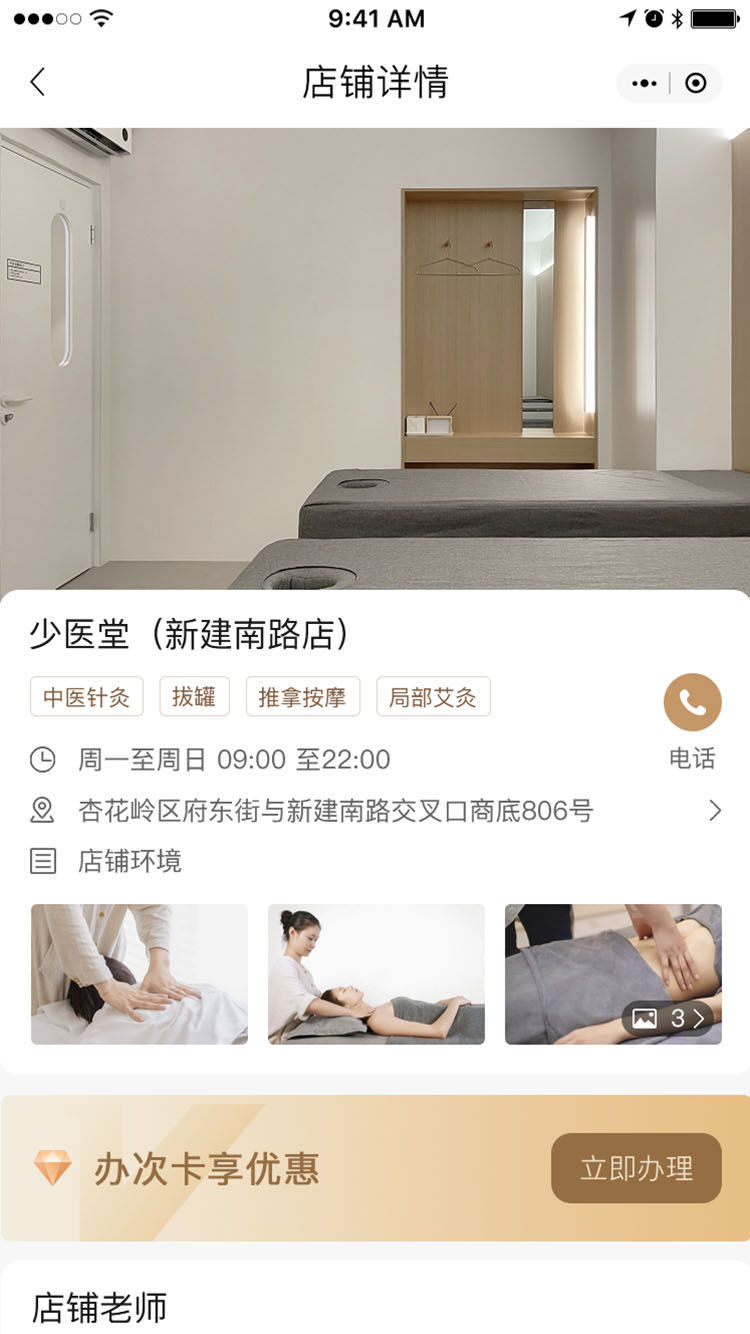Viewport: 750px width, 1334px height.
Task: Open the more options (···) menu
Action: 644,83
